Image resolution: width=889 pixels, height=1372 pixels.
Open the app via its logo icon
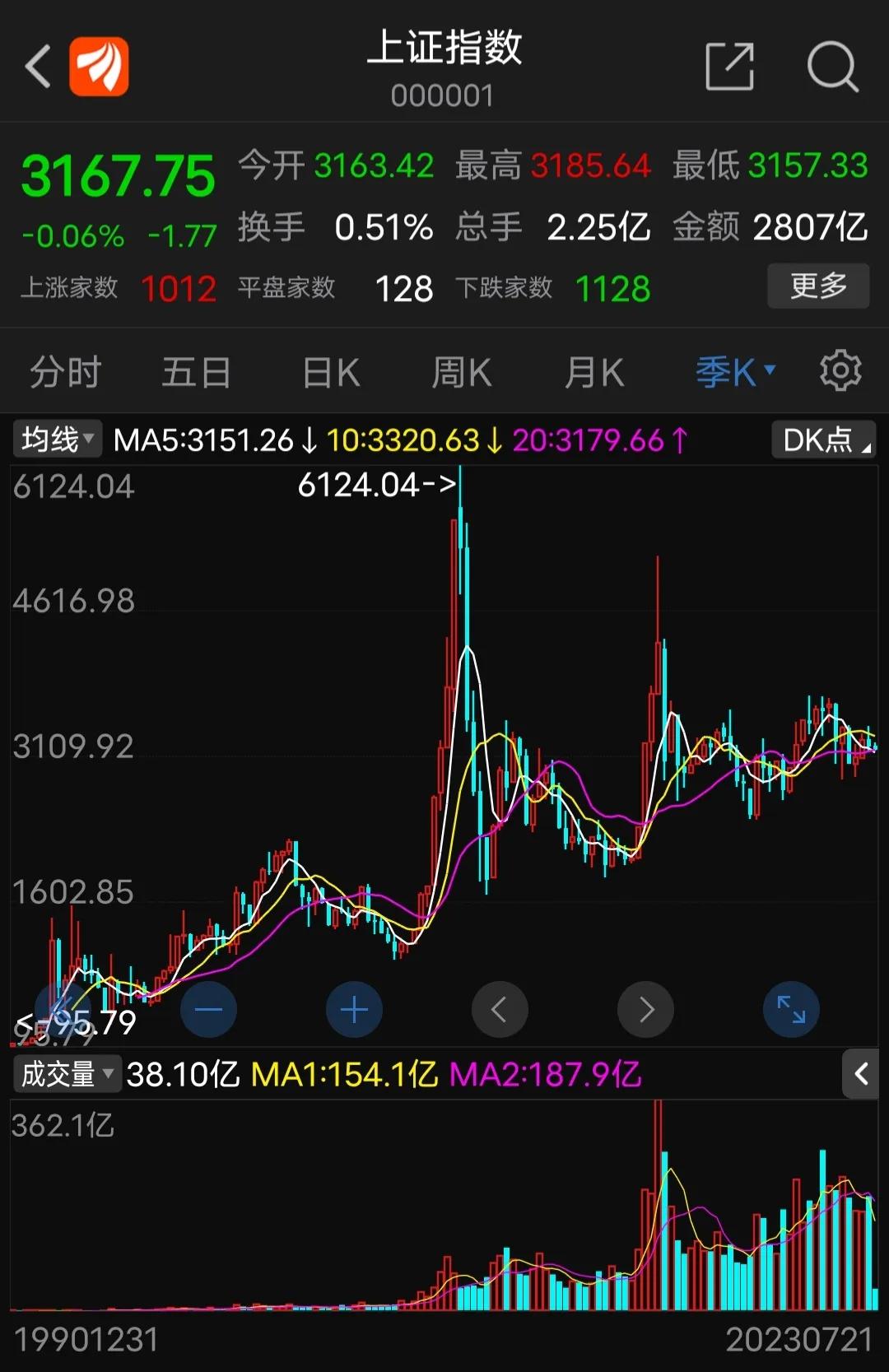99,66
